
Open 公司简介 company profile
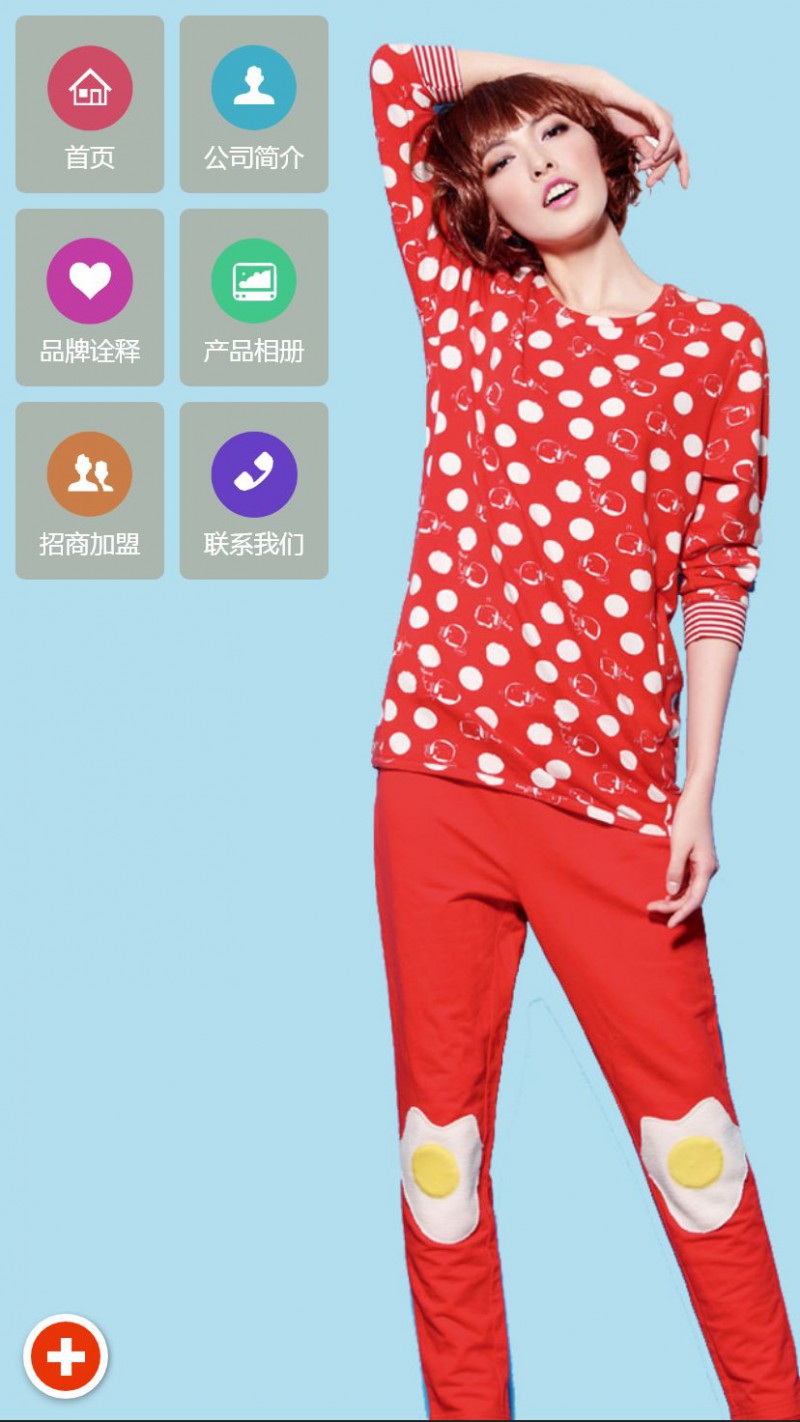tap(254, 104)
